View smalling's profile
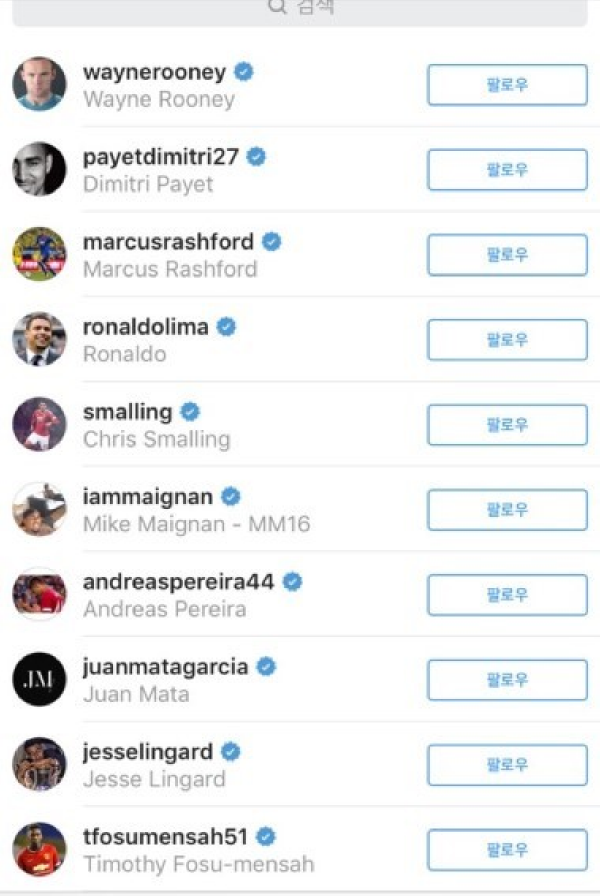Screen dimensions: 600x896 (128, 412)
